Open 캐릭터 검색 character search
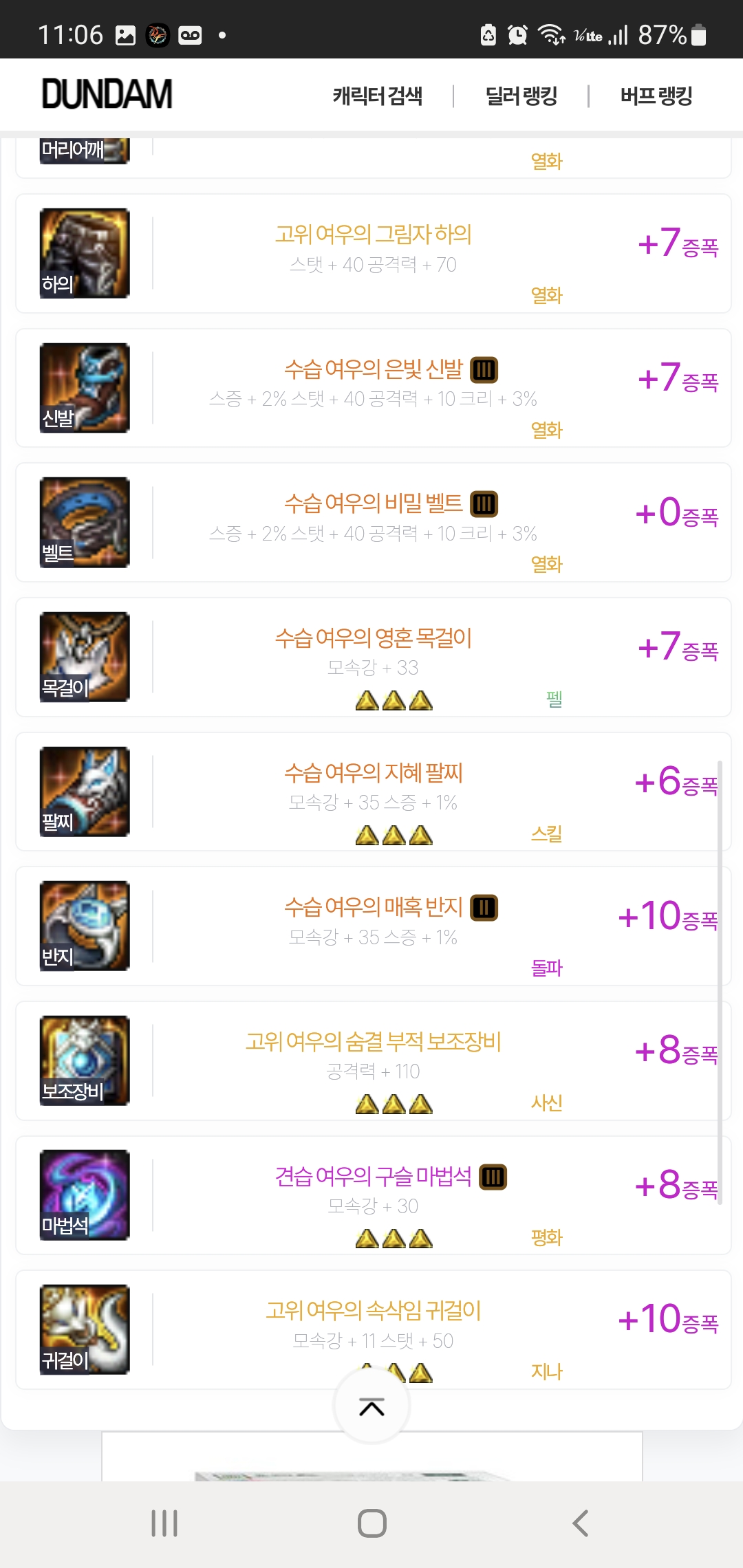 pyautogui.click(x=377, y=96)
